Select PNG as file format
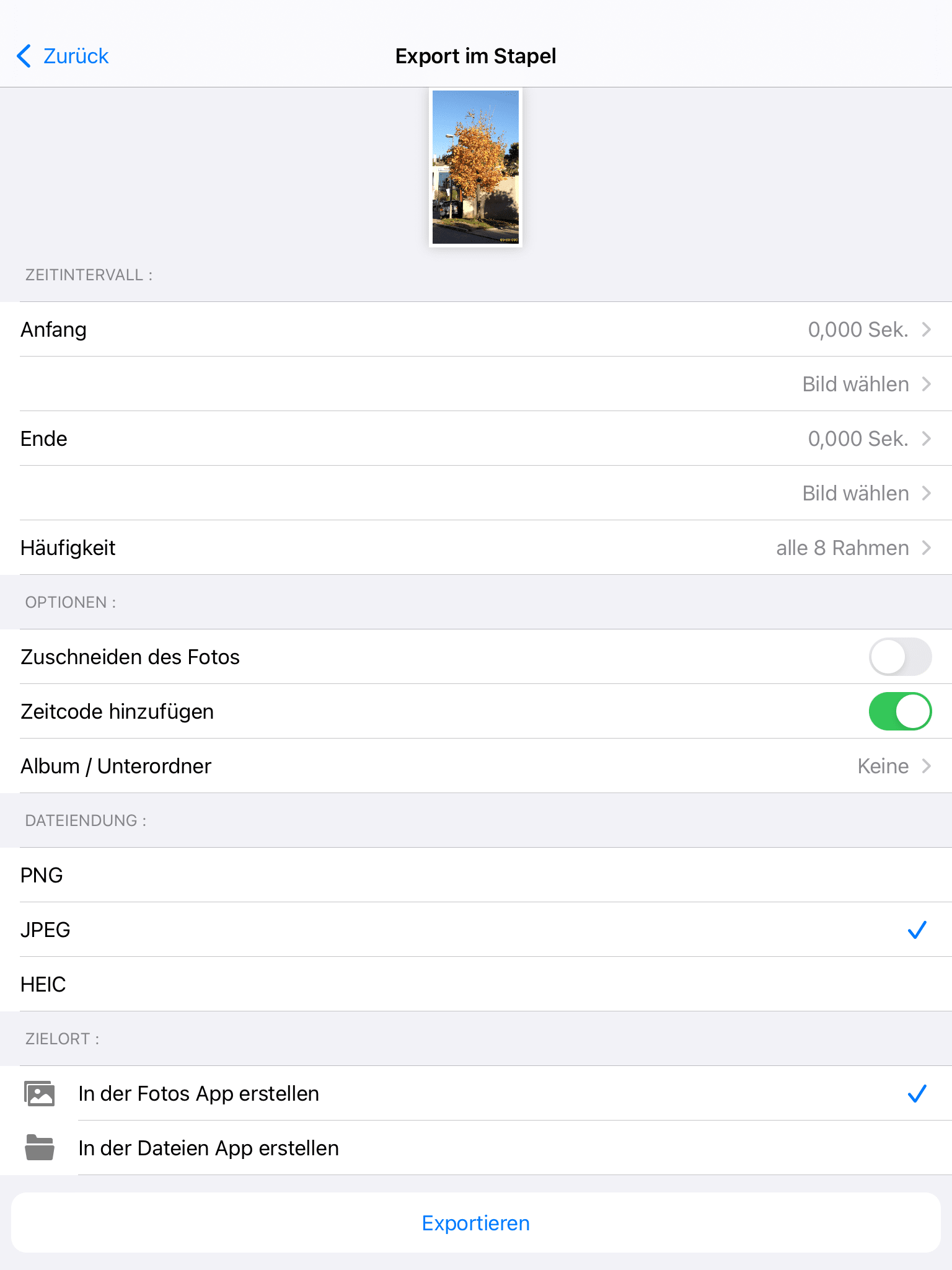This screenshot has height=1270, width=952. (x=476, y=875)
